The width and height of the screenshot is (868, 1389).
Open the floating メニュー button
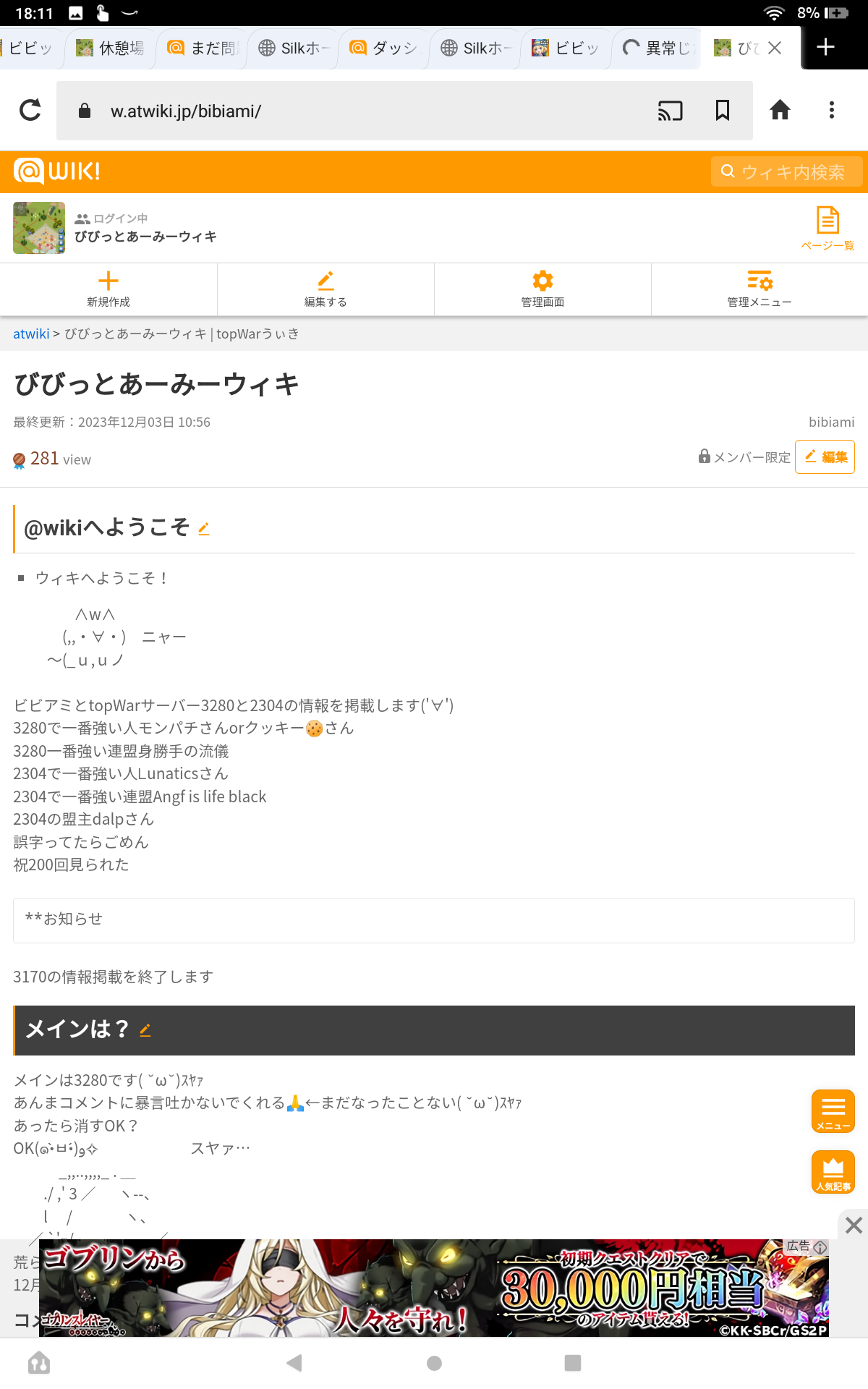[833, 1110]
